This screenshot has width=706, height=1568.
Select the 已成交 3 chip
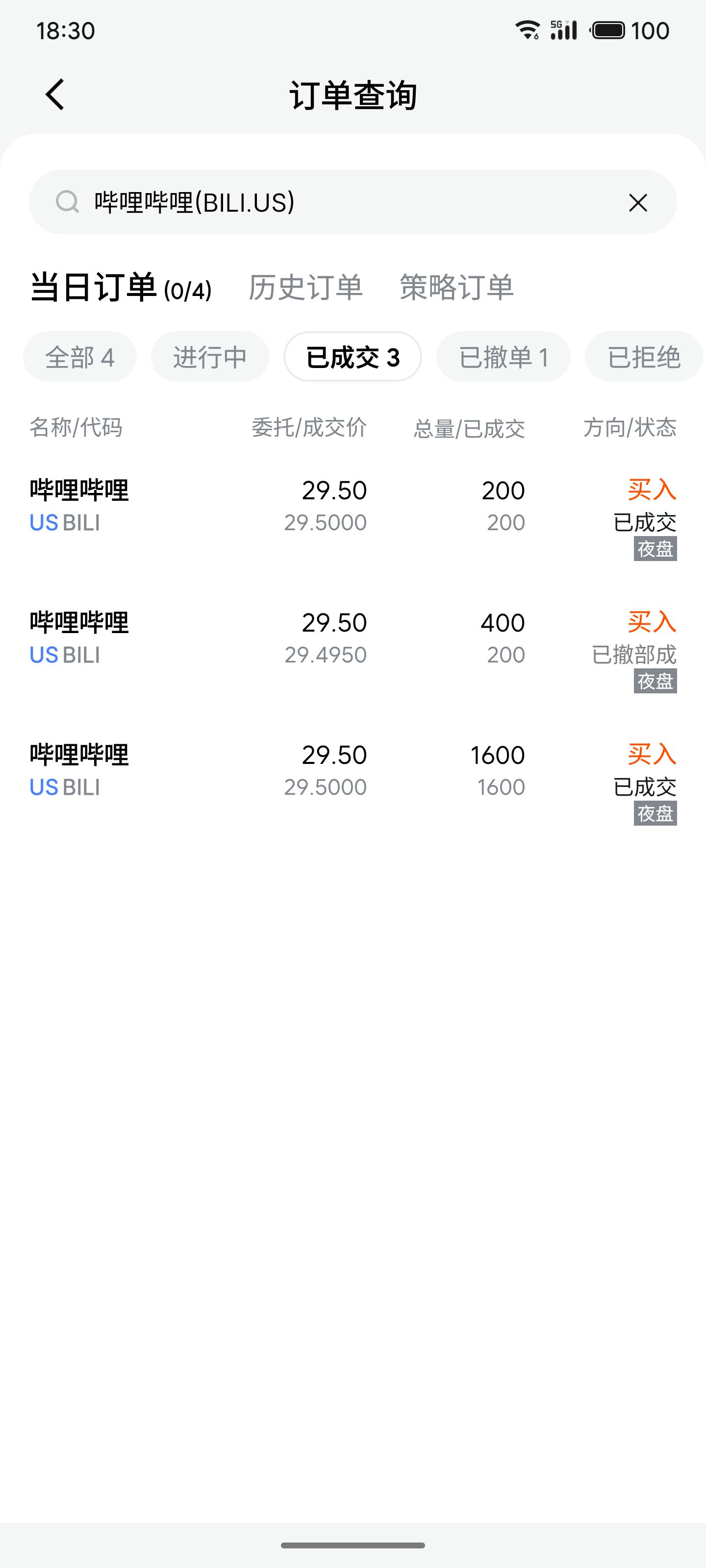pos(353,357)
